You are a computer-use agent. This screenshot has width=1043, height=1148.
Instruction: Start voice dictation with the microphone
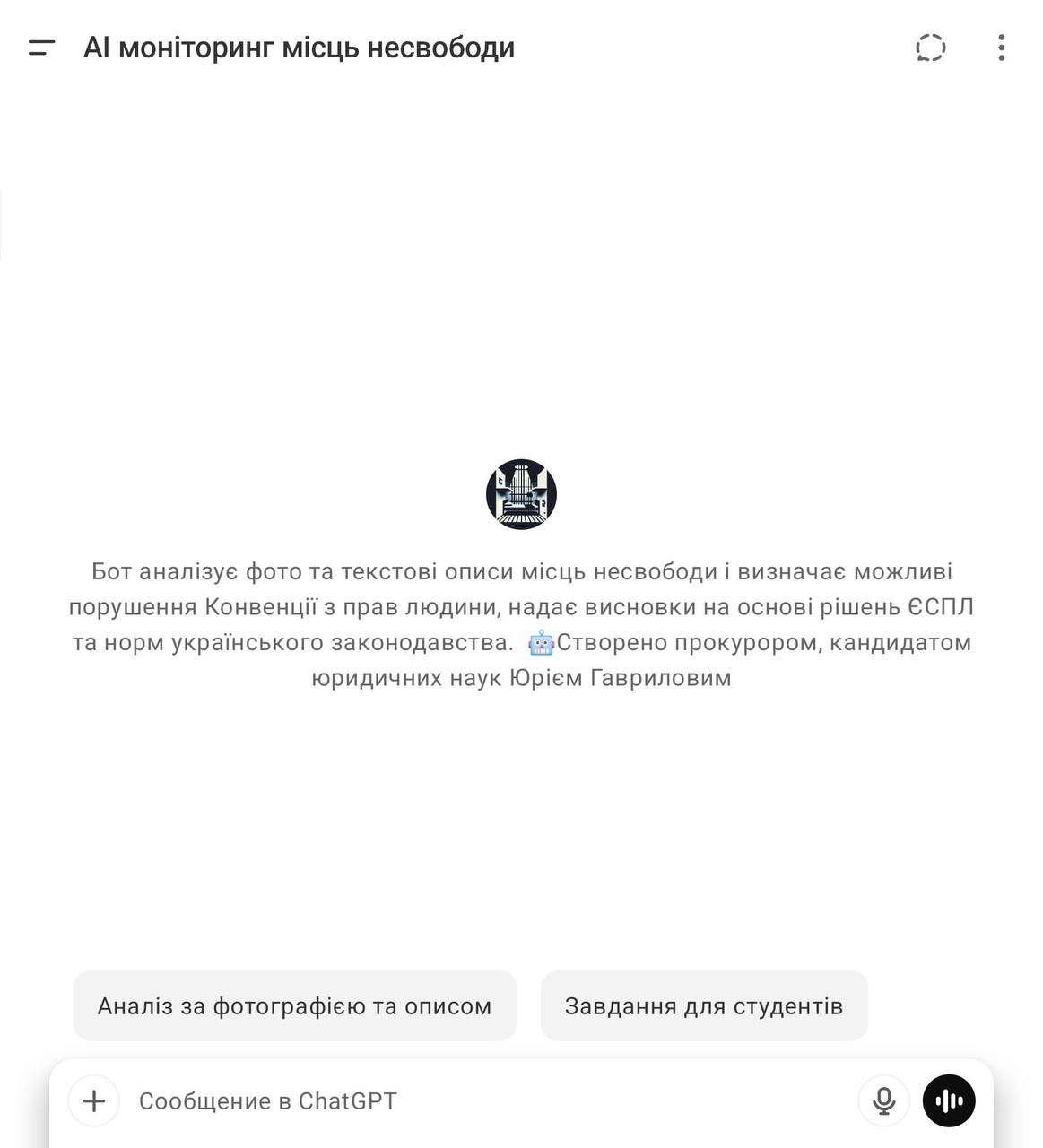(x=883, y=1100)
